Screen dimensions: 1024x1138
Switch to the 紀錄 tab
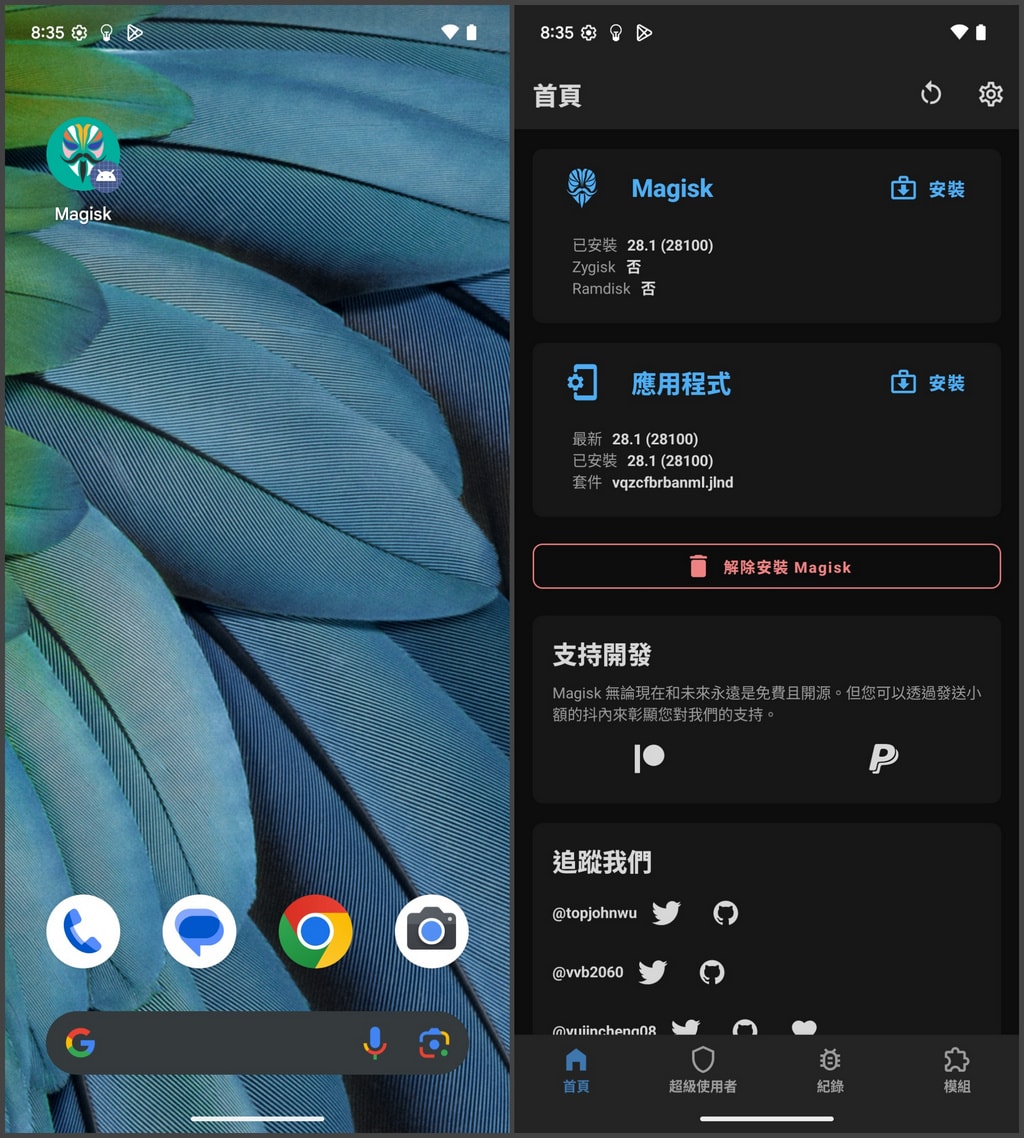pos(830,1071)
